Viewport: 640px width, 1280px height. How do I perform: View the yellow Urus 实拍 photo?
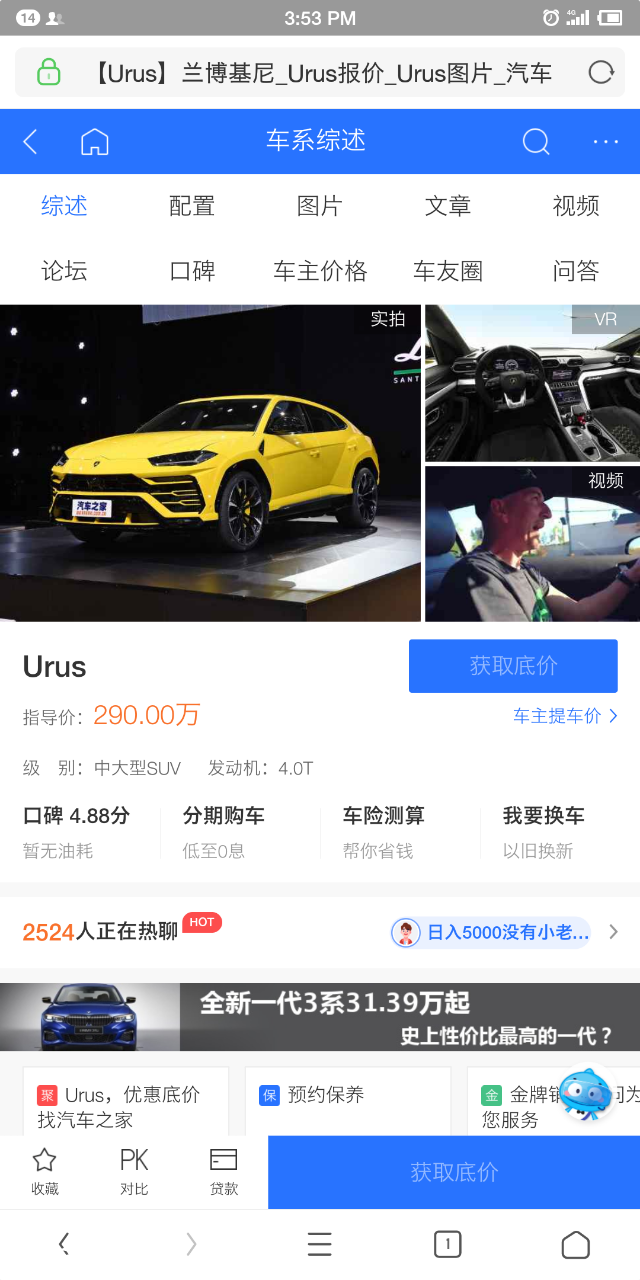(210, 463)
